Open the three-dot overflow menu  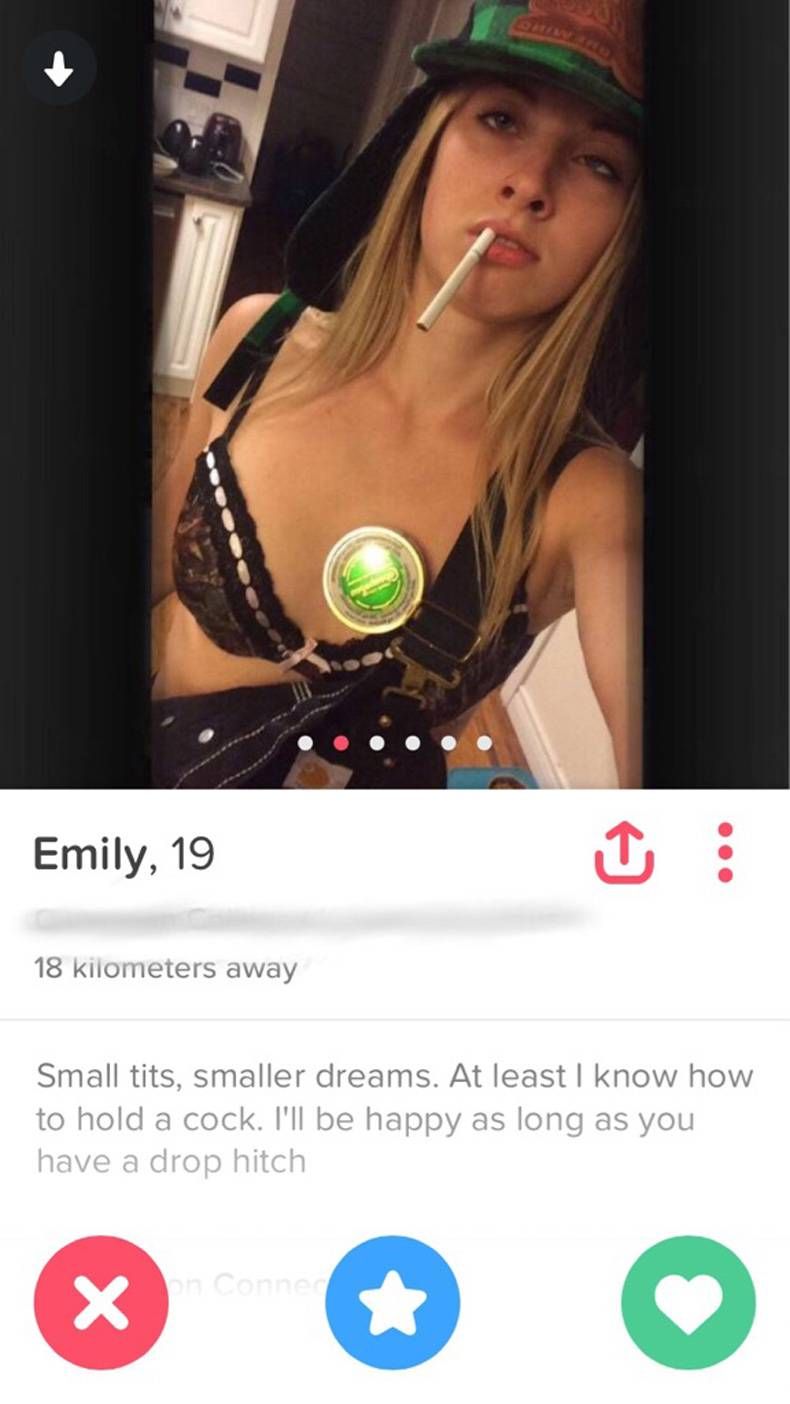click(x=727, y=853)
